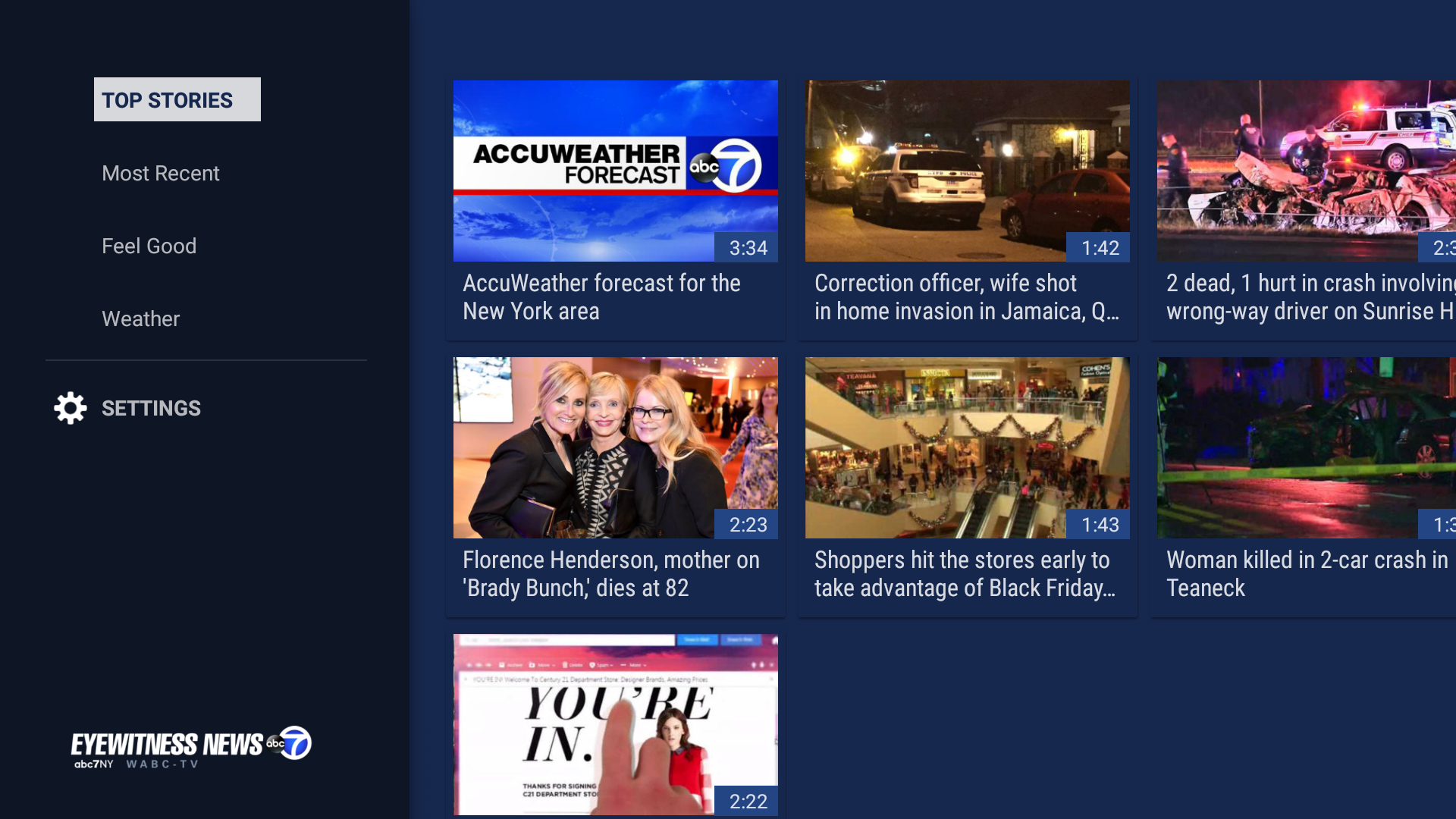This screenshot has width=1456, height=819.
Task: Open the wrong-way driver crash story
Action: pyautogui.click(x=1306, y=171)
